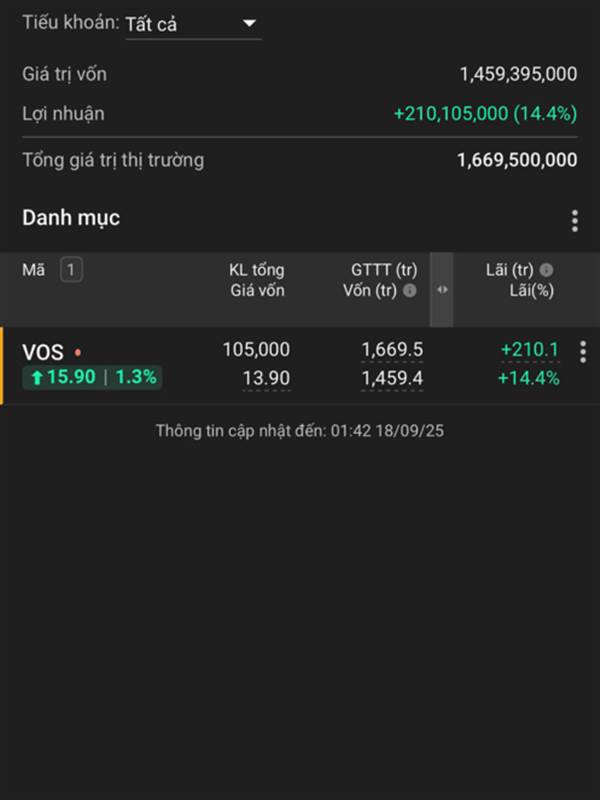Tap the VOS price change badge 15.90
Viewport: 600px width, 800px height.
92,377
